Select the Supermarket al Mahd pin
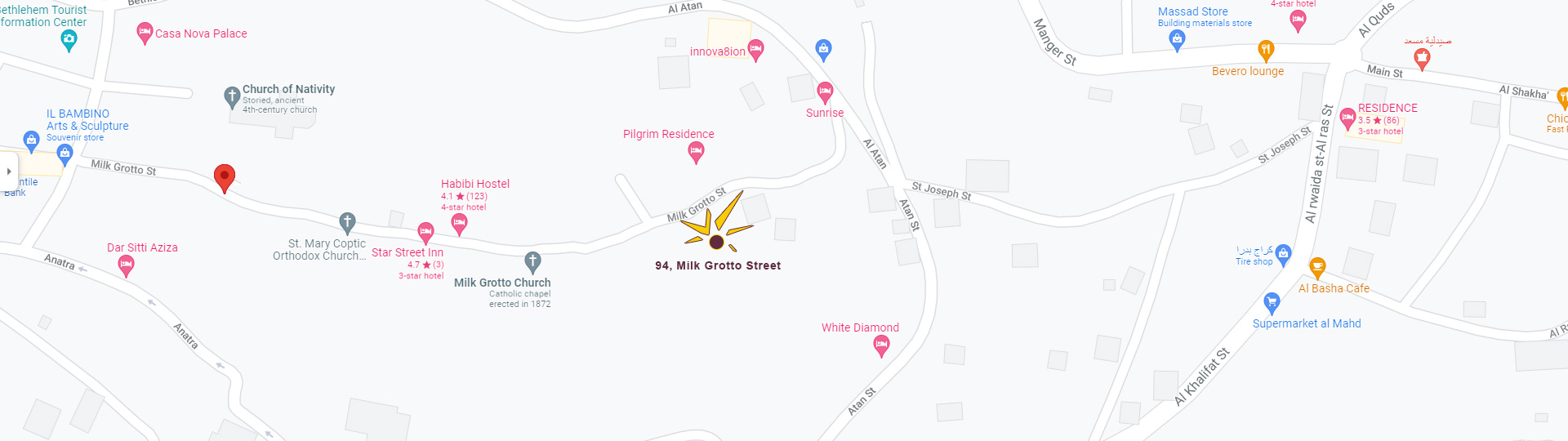This screenshot has height=441, width=1568. tap(1272, 302)
